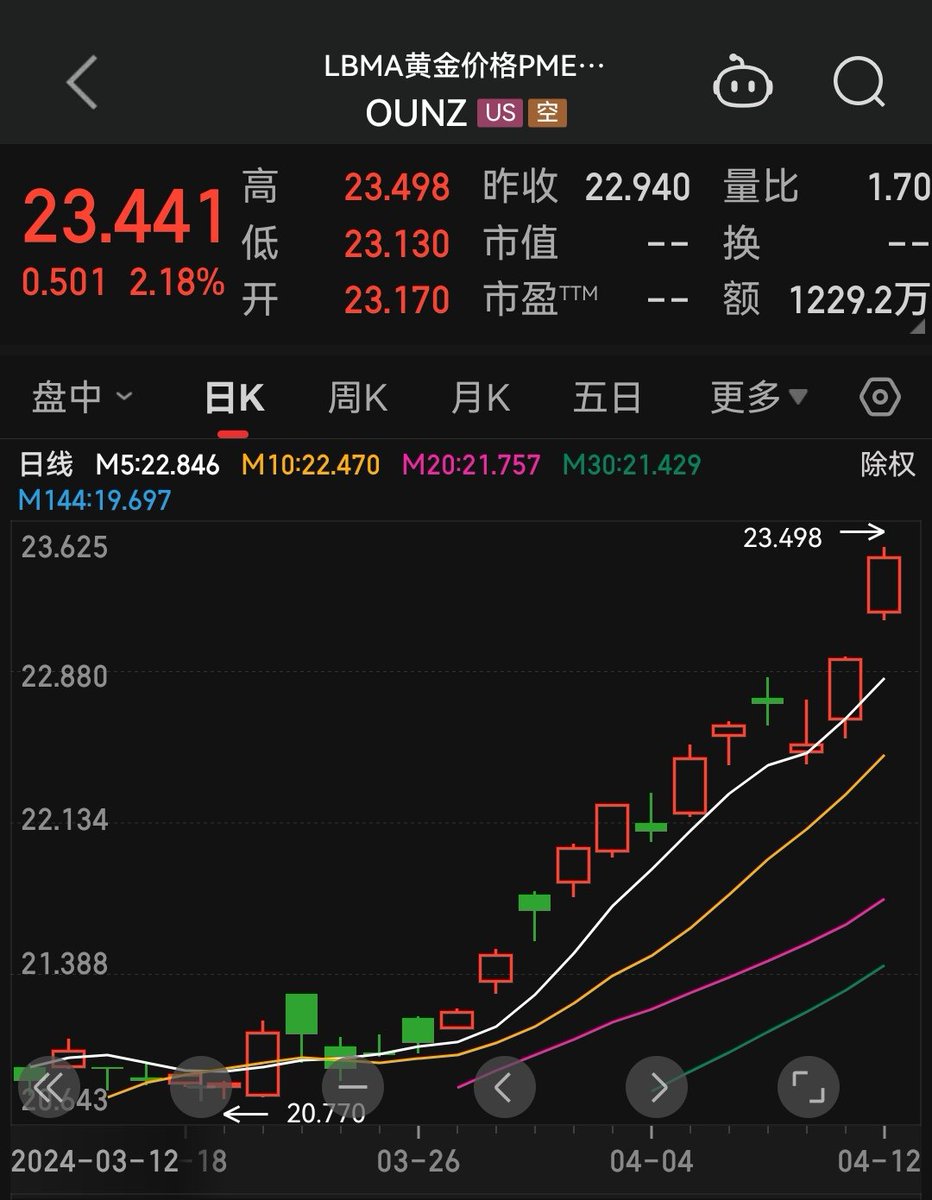Select the 日K daily chart tab

click(234, 398)
